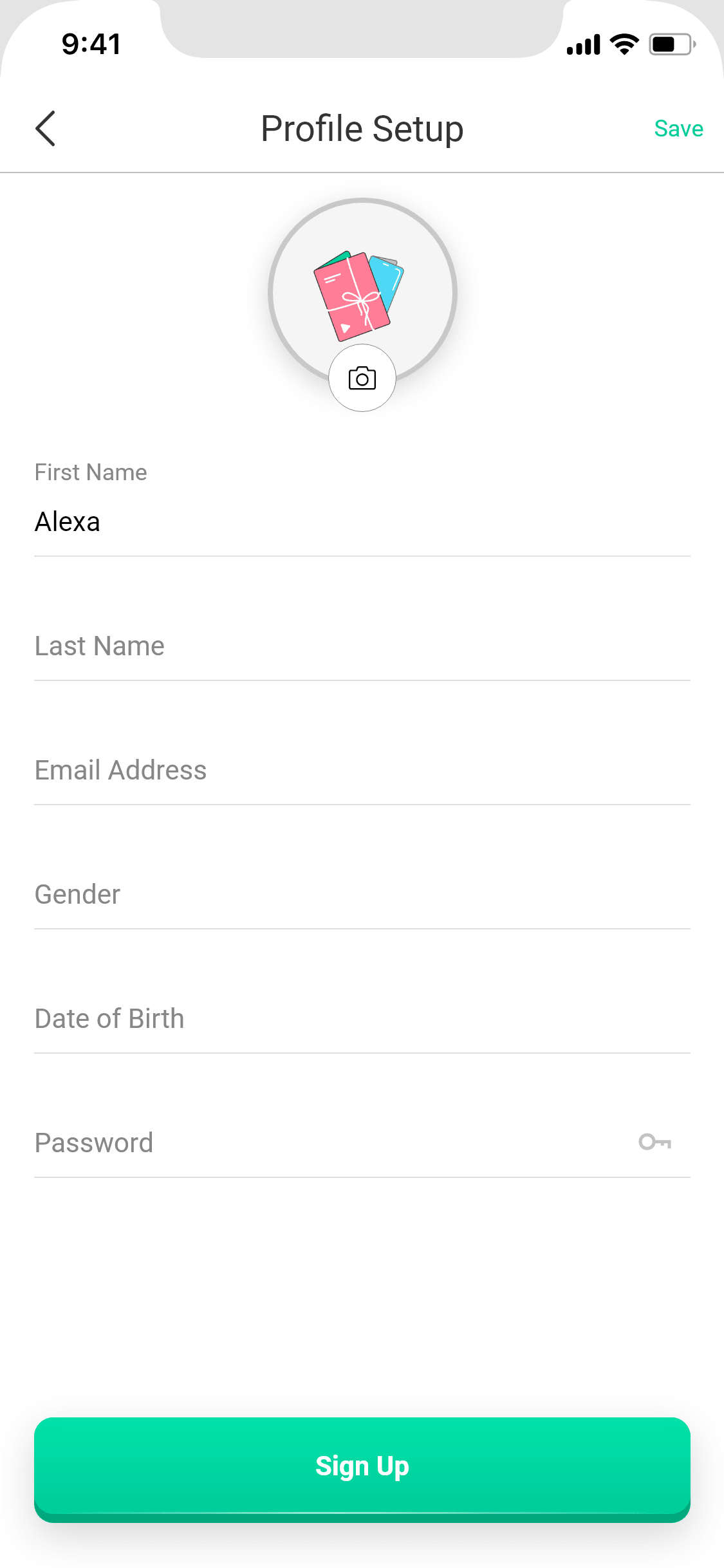This screenshot has width=724, height=1568.
Task: Tap the camera icon to change photo
Action: (362, 378)
